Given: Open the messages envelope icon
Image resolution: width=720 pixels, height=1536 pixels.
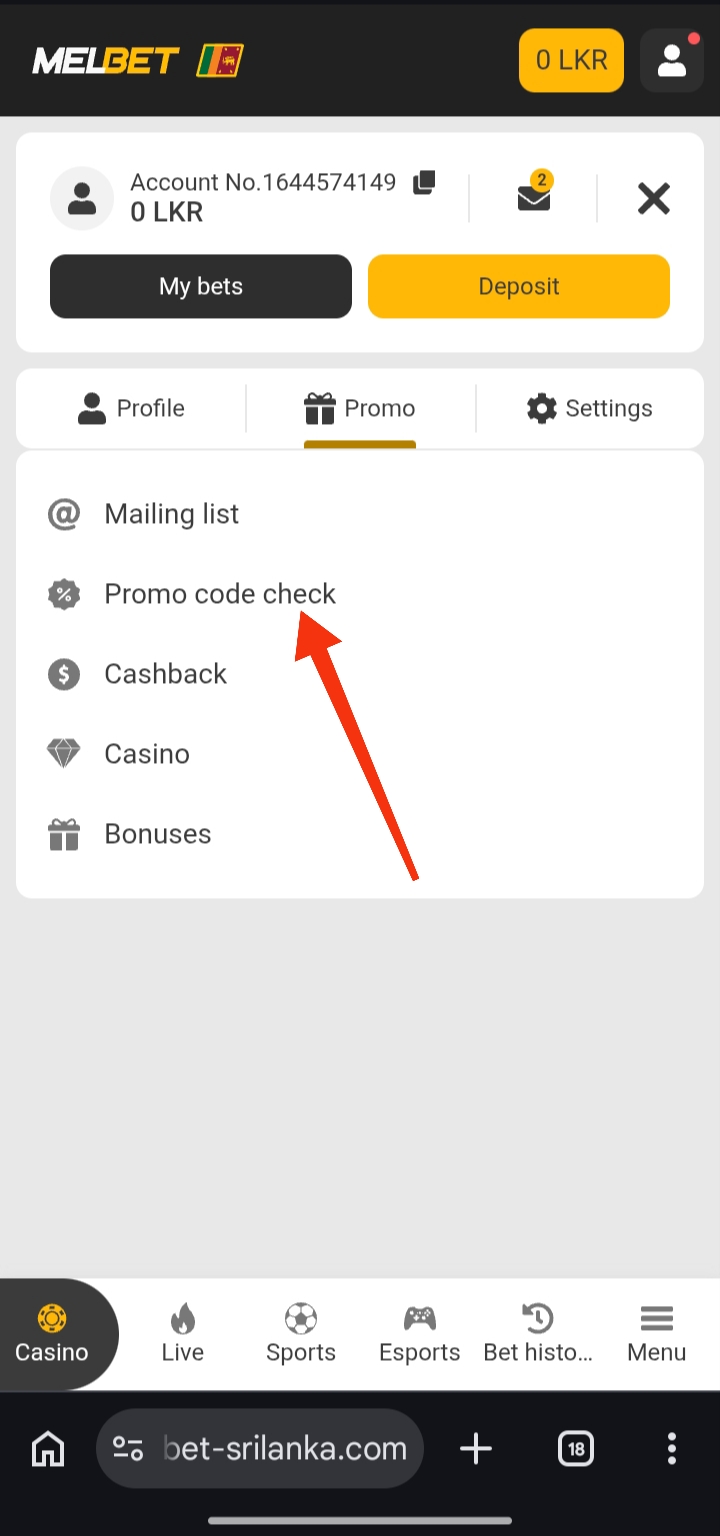Looking at the screenshot, I should [x=534, y=197].
